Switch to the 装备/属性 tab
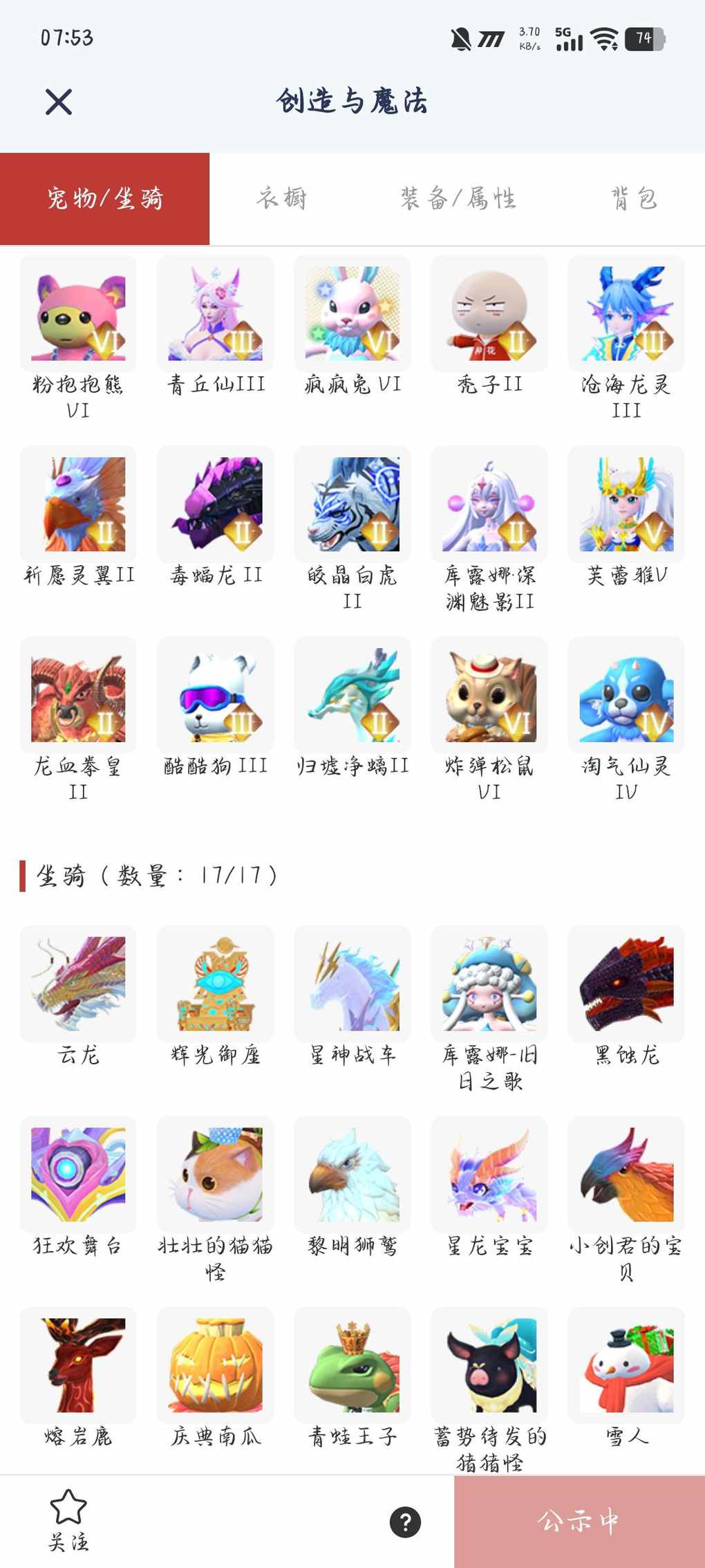Screen dimensions: 705x1568 click(x=458, y=199)
